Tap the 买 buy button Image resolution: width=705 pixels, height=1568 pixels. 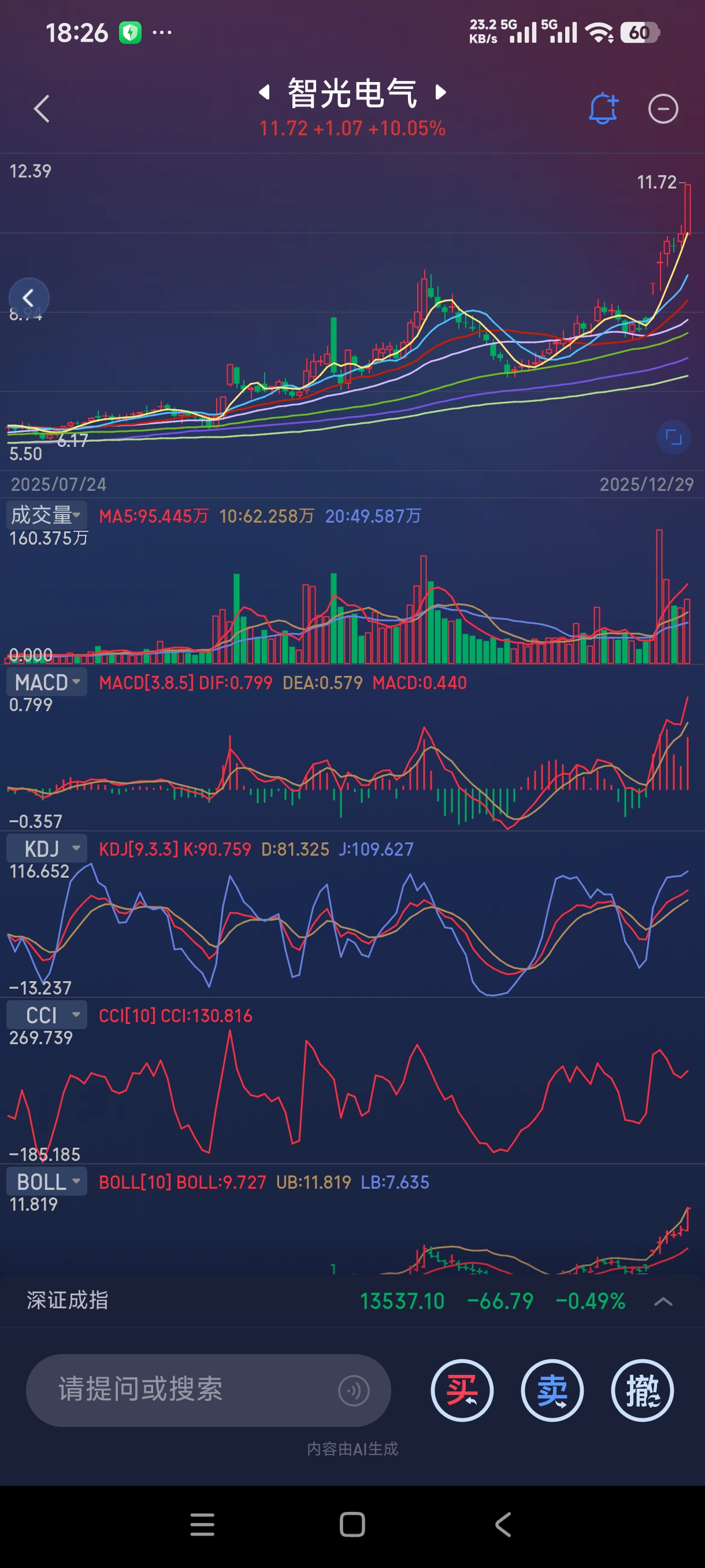(462, 1391)
